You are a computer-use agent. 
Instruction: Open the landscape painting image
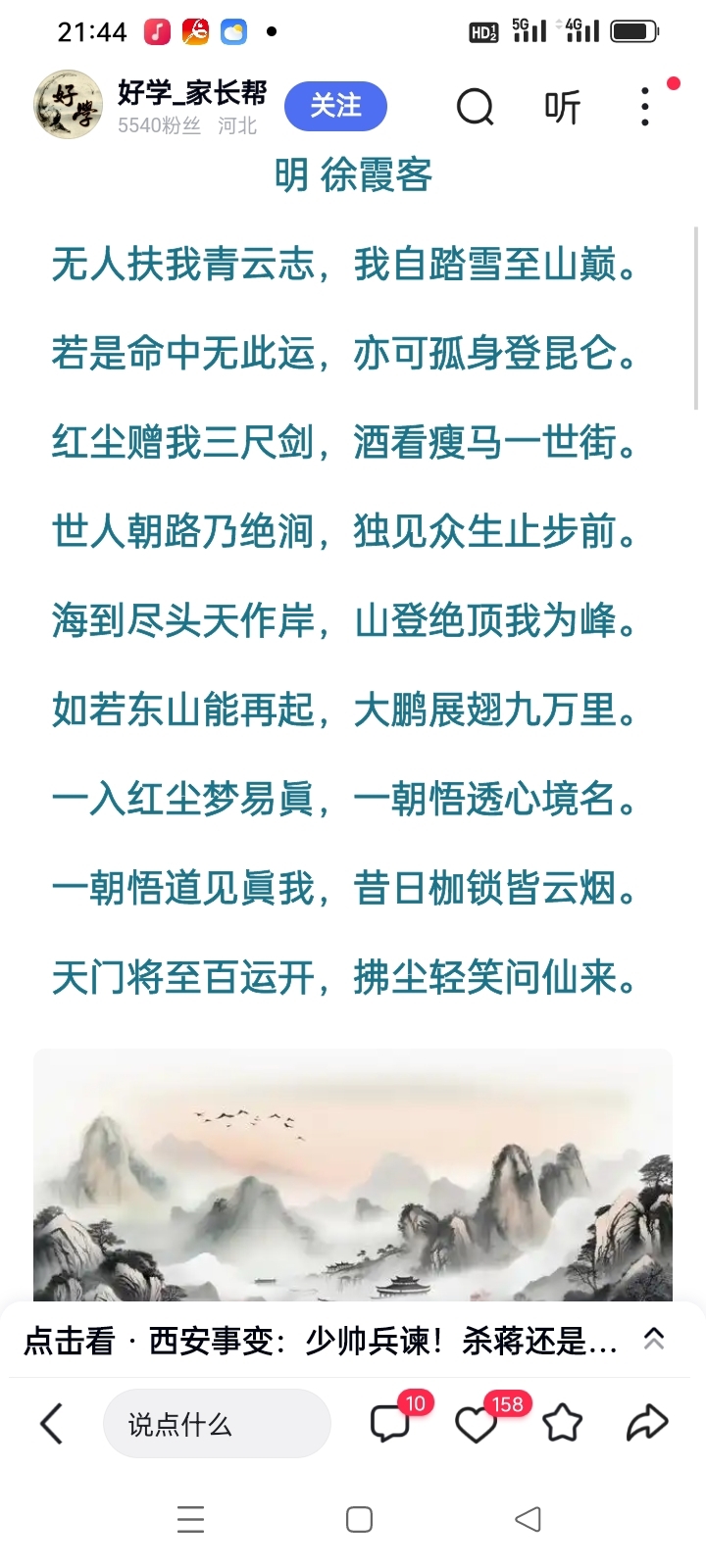(x=353, y=1176)
